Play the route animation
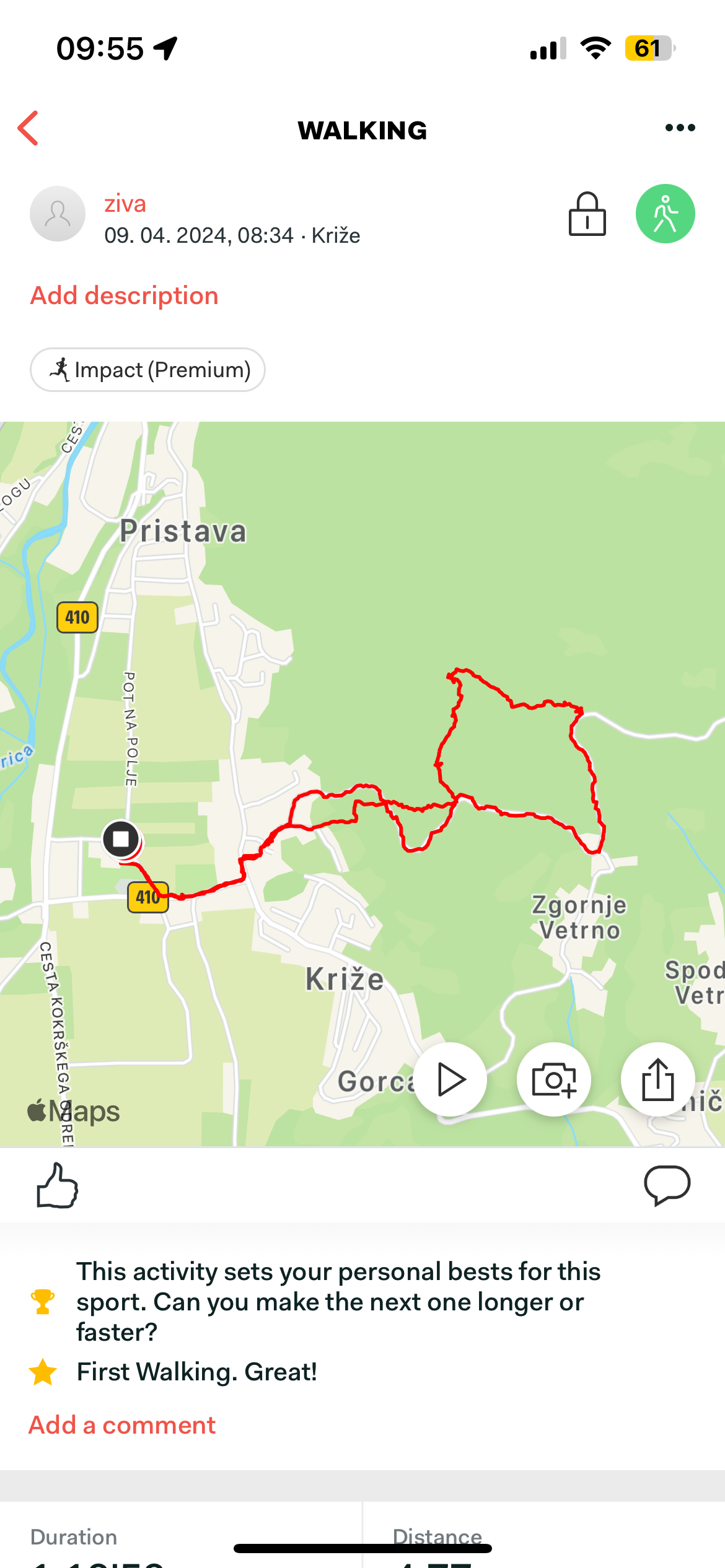Image resolution: width=725 pixels, height=1568 pixels. (x=450, y=1079)
